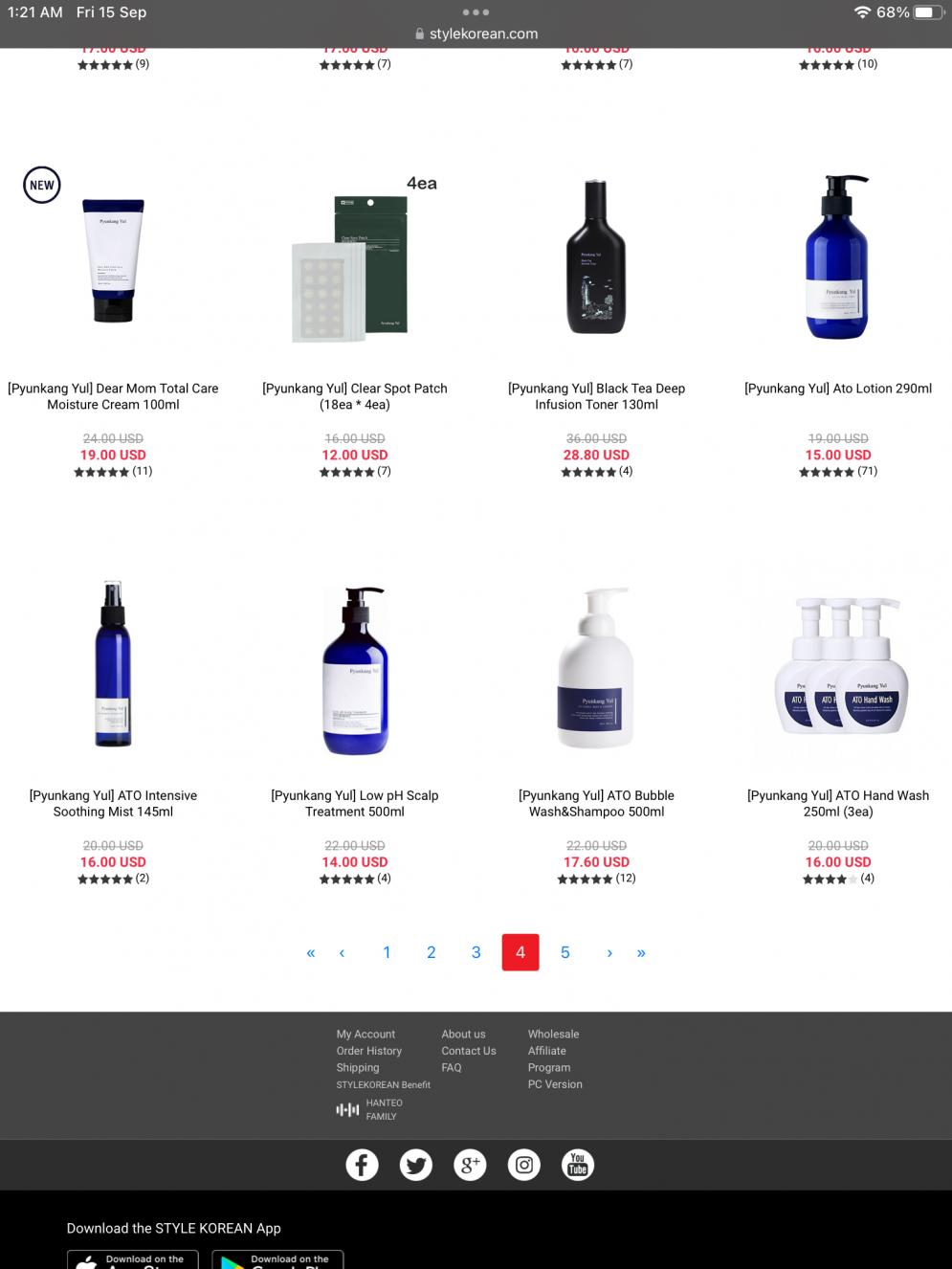The height and width of the screenshot is (1269, 952).
Task: Go to next page arrow
Action: click(x=609, y=952)
